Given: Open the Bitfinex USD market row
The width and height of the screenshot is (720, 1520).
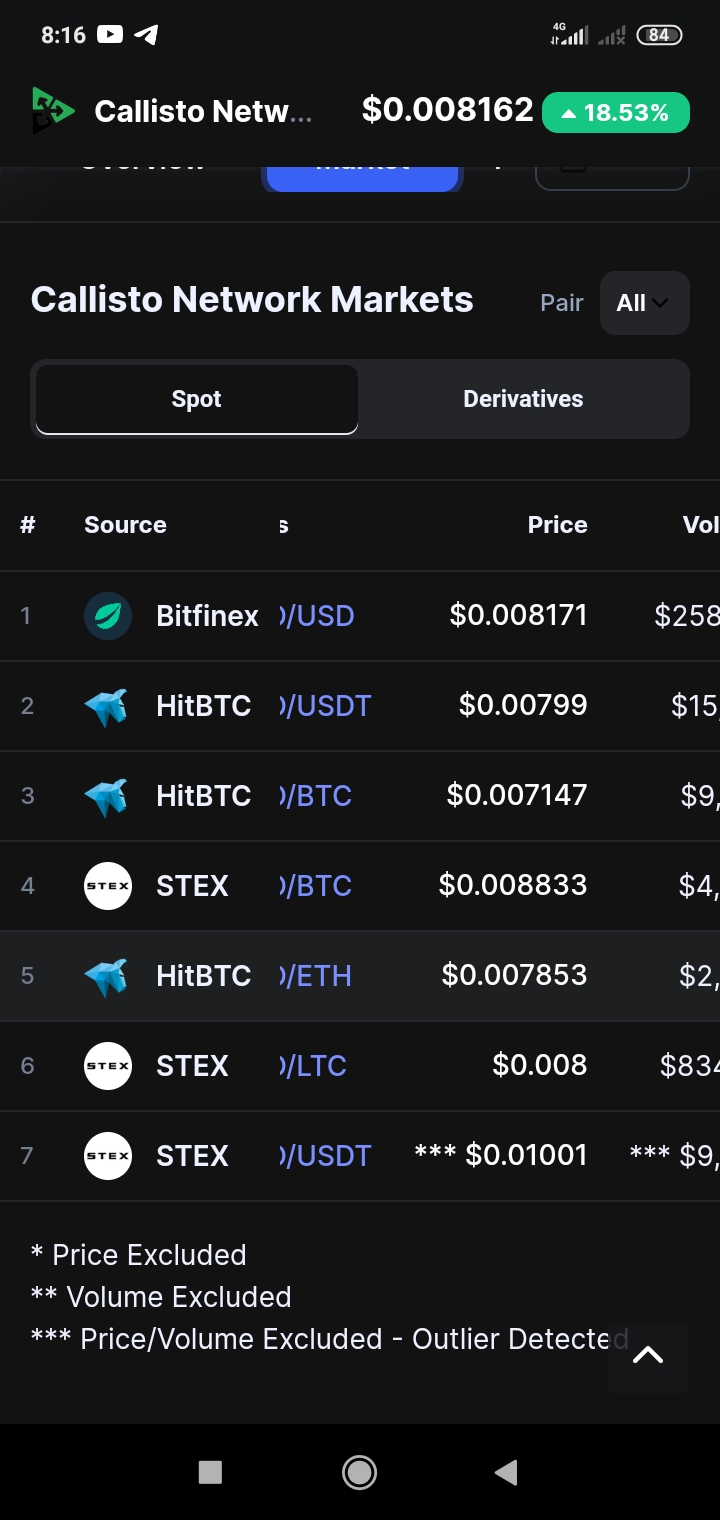Looking at the screenshot, I should pos(360,616).
